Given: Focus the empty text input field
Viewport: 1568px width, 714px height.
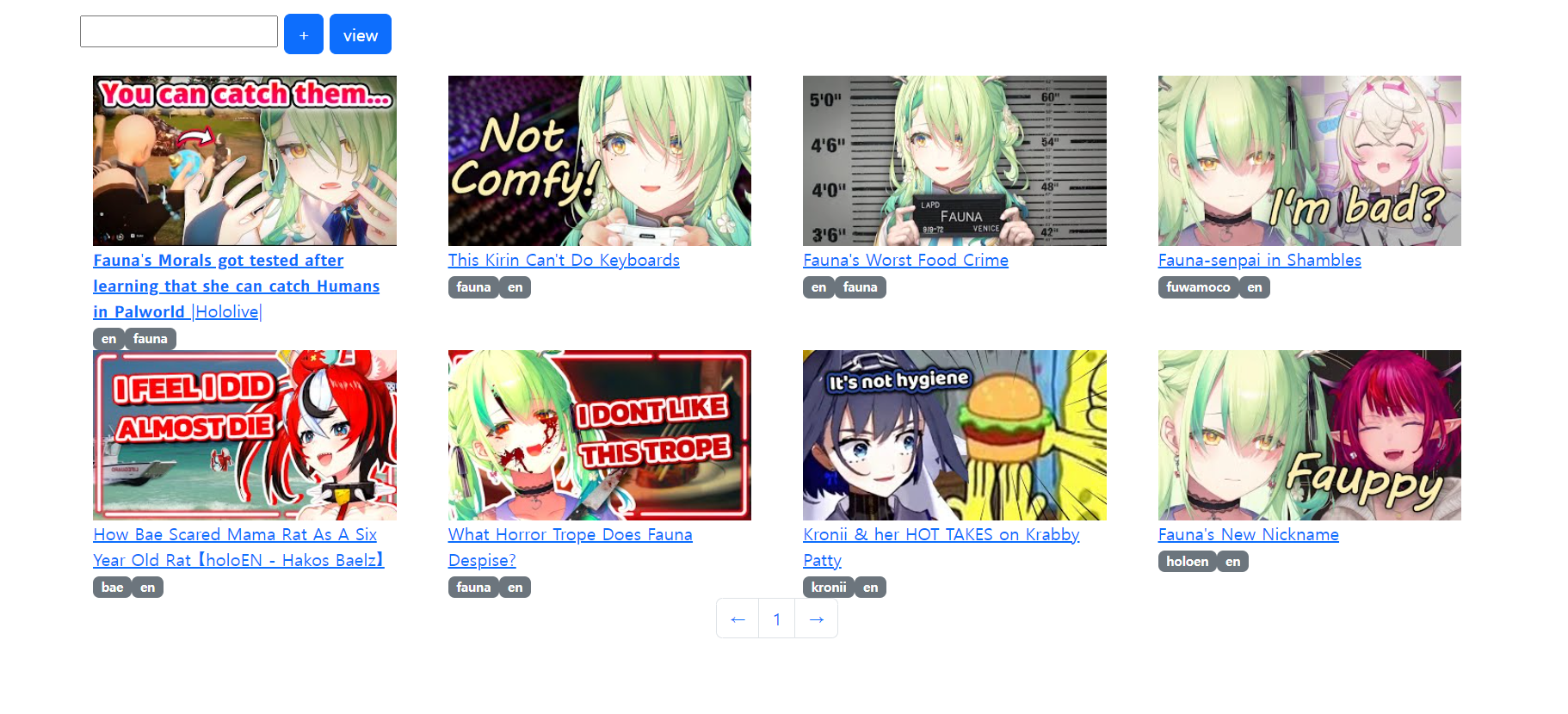Looking at the screenshot, I should click(178, 32).
